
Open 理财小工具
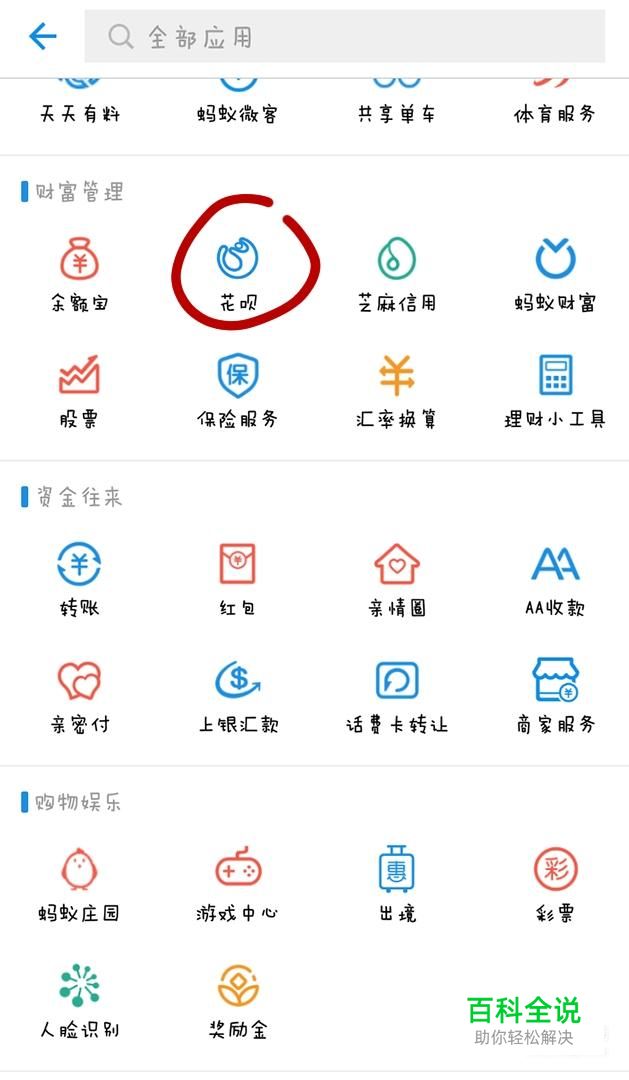click(x=555, y=391)
